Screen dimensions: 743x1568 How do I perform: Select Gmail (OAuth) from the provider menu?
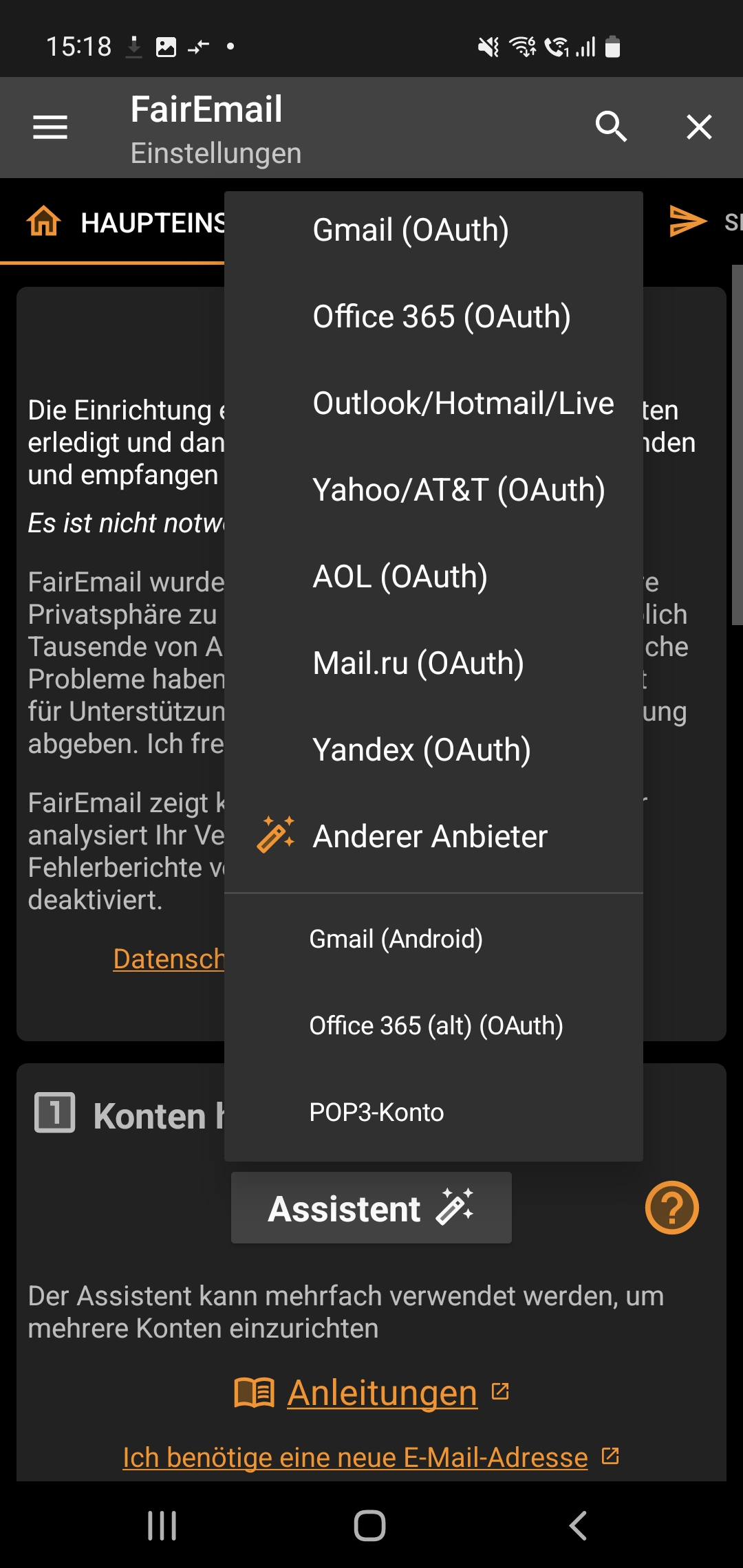411,229
